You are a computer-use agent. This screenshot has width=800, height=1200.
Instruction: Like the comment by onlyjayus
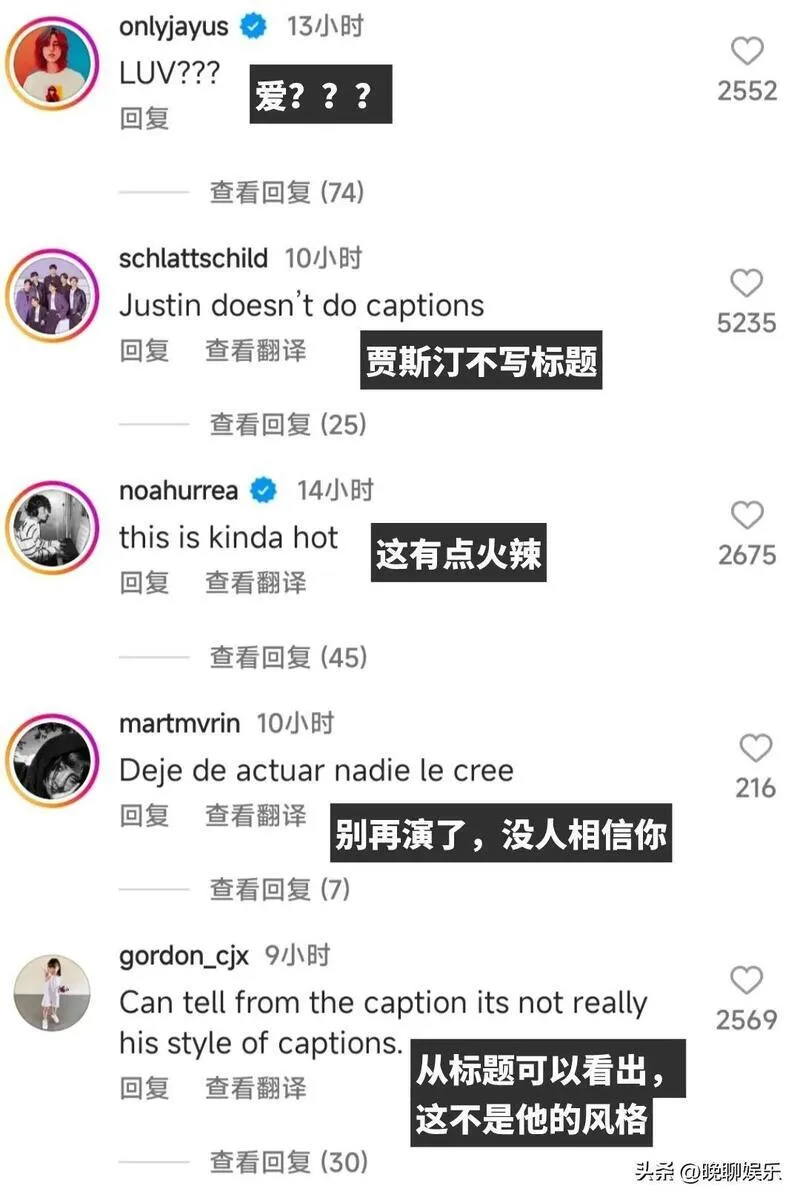pos(746,52)
